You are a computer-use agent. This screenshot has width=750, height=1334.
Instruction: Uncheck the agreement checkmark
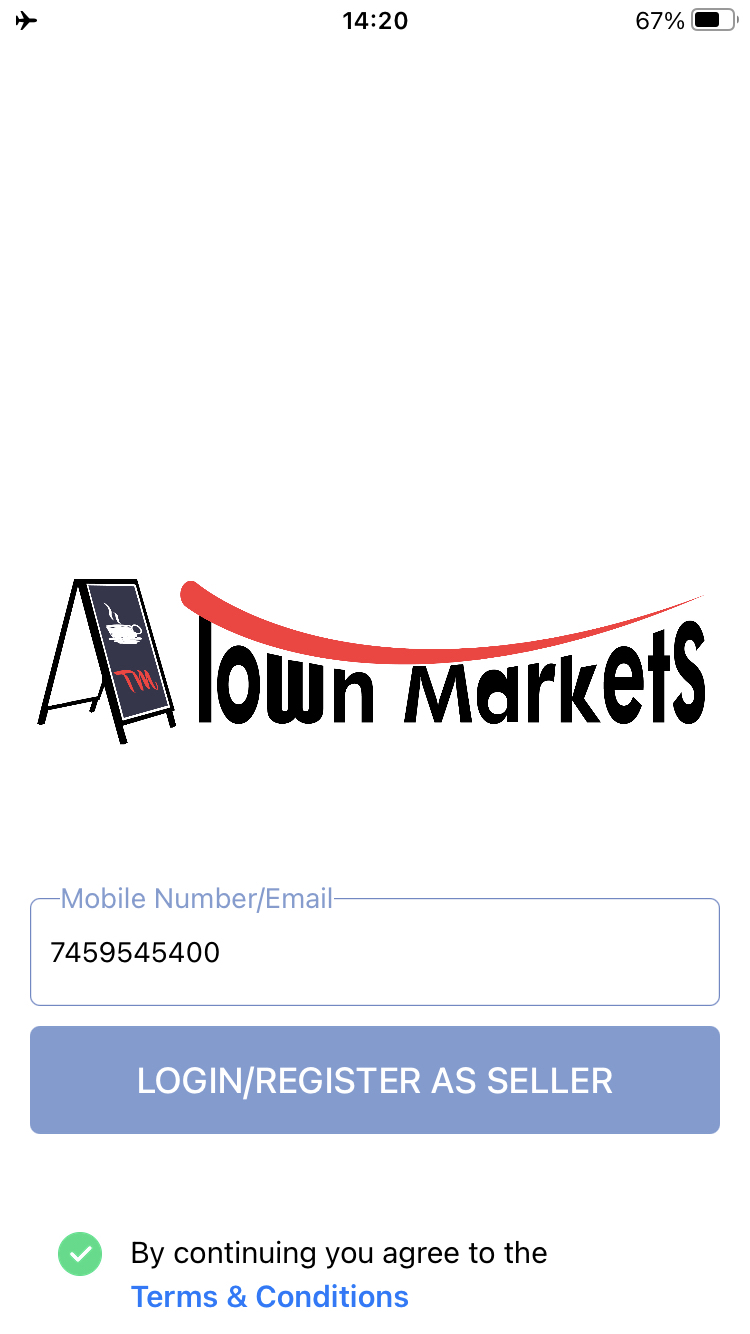pyautogui.click(x=80, y=1254)
